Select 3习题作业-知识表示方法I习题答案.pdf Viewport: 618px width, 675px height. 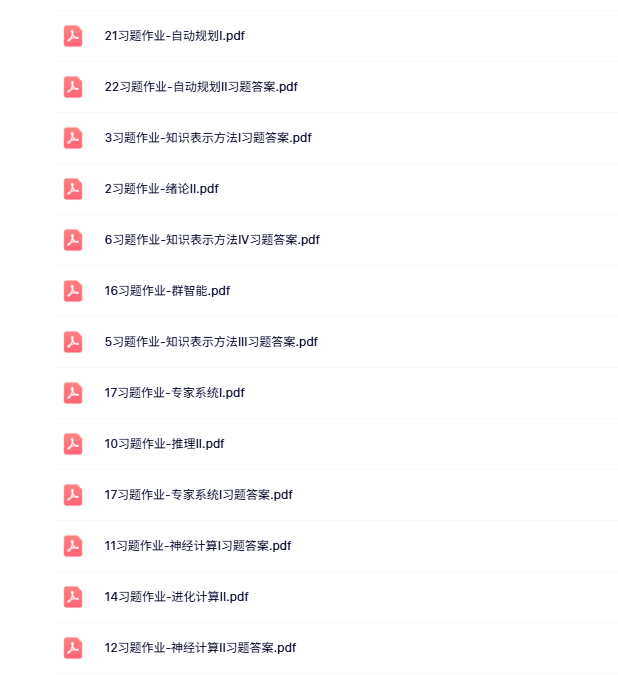[207, 138]
